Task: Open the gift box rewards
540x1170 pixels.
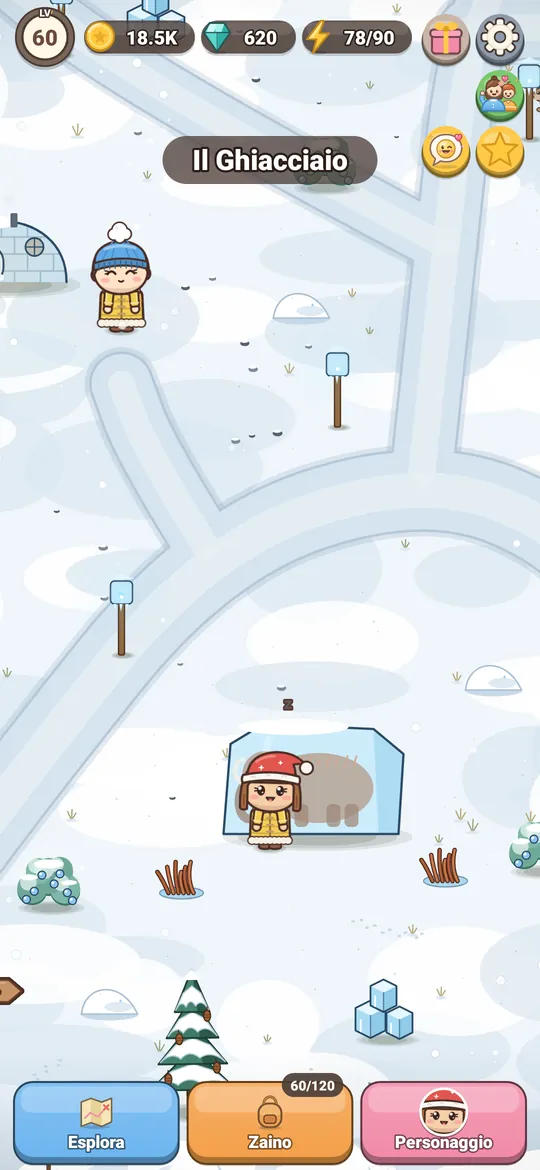Action: tap(446, 40)
